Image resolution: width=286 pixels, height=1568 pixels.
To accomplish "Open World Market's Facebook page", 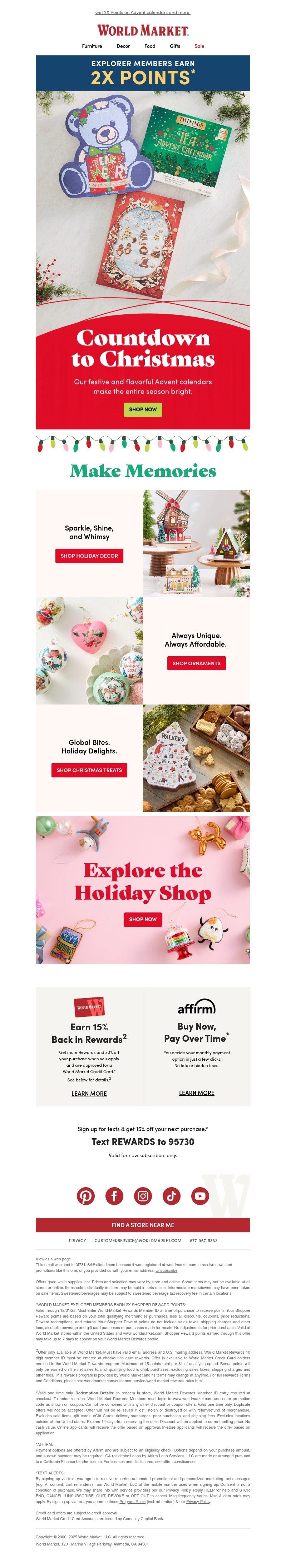I will click(114, 1195).
